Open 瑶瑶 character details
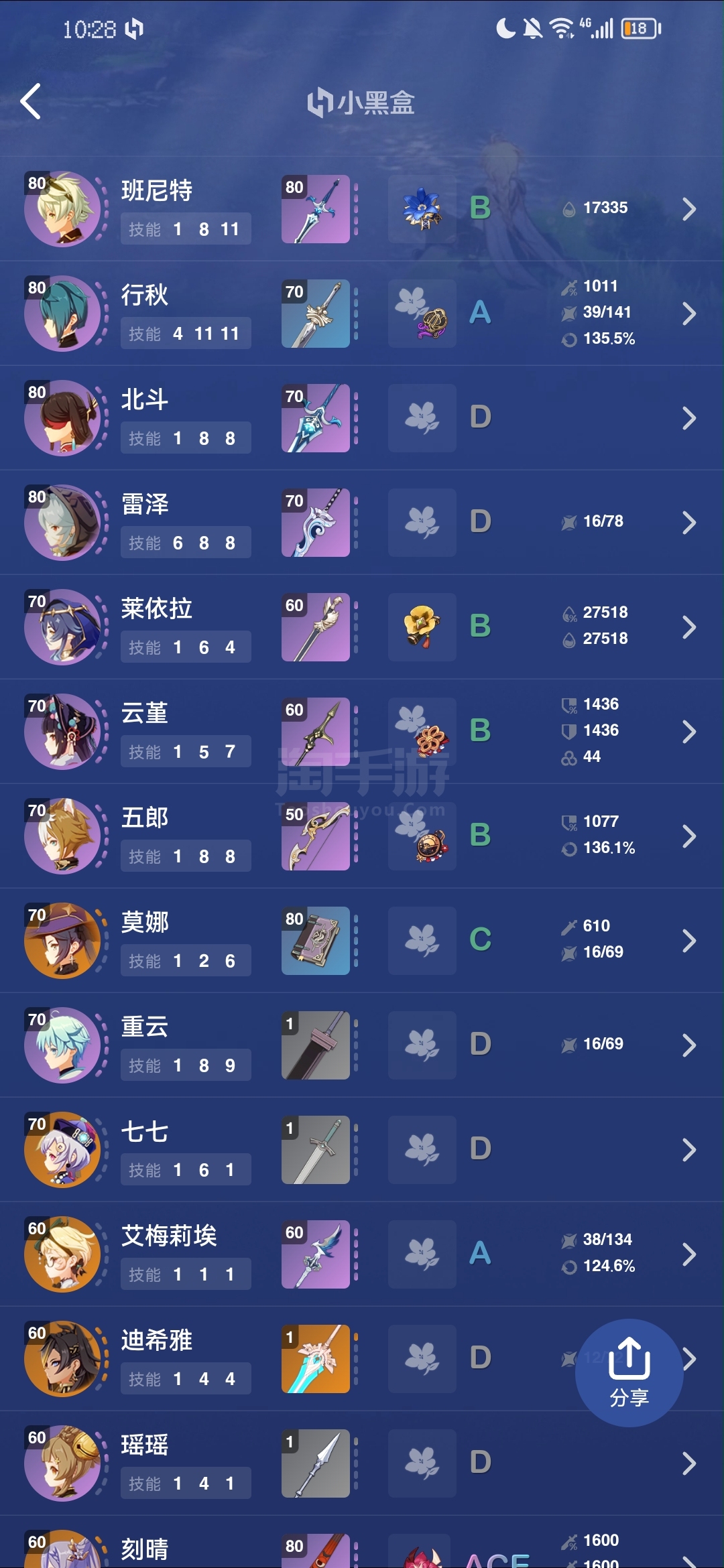This screenshot has height=1568, width=724. (362, 1463)
